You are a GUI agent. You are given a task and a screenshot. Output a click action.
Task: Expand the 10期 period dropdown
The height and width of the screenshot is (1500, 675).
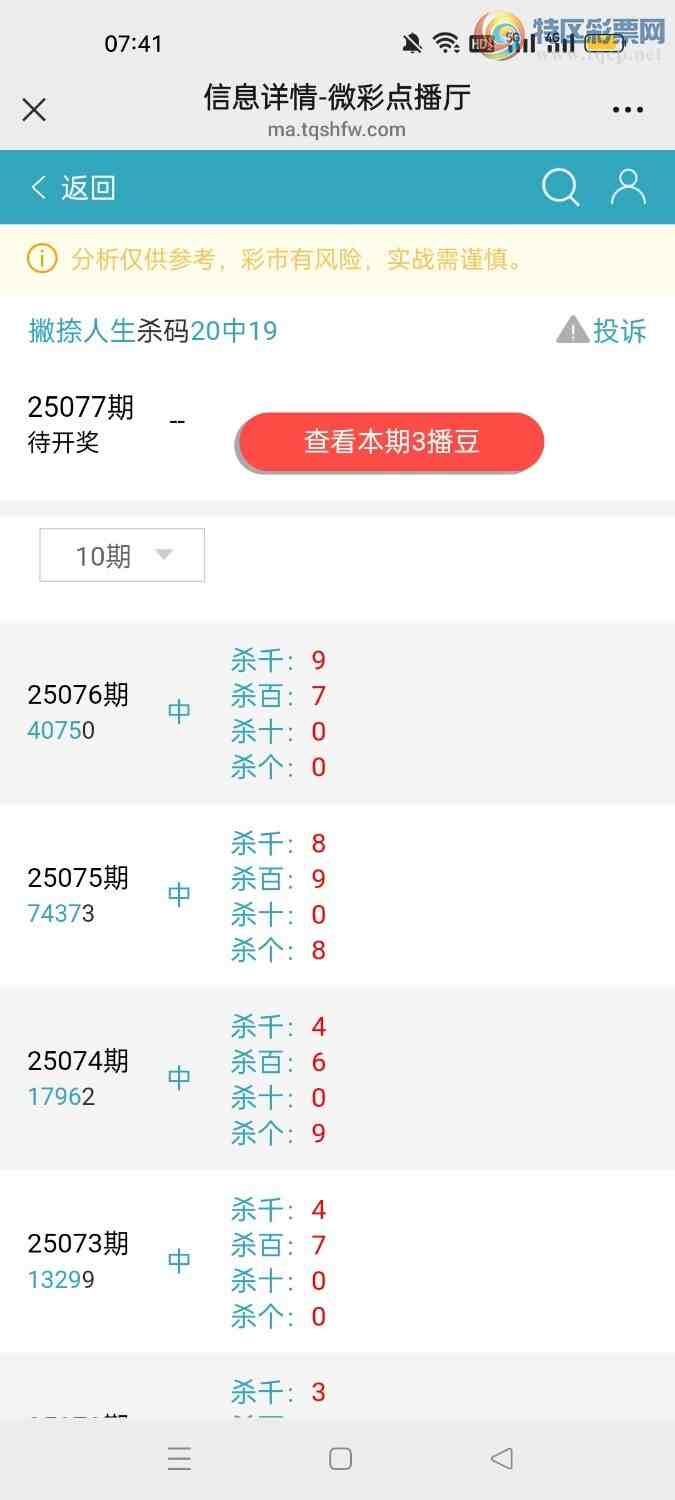click(122, 556)
